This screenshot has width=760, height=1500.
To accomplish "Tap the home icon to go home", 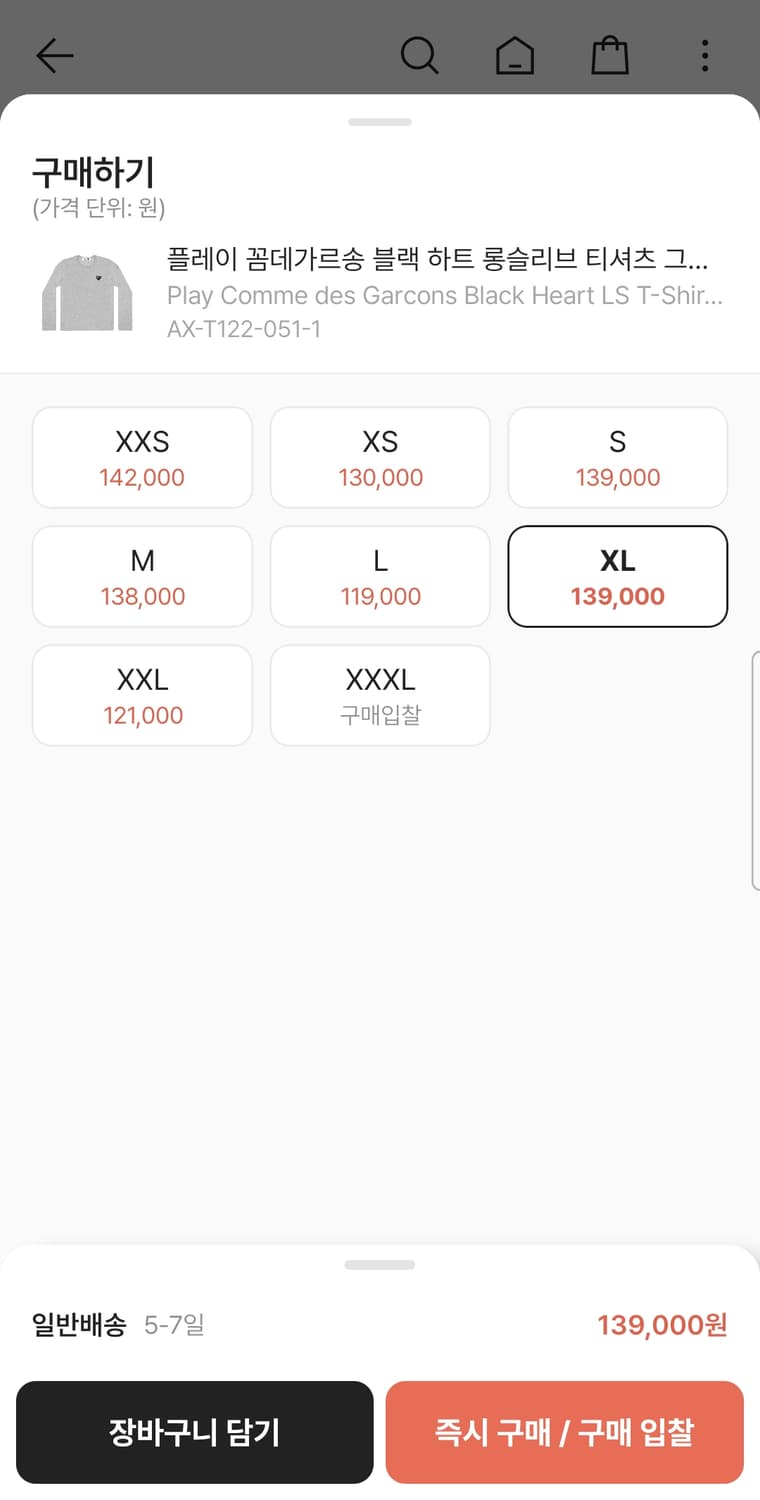I will [513, 55].
